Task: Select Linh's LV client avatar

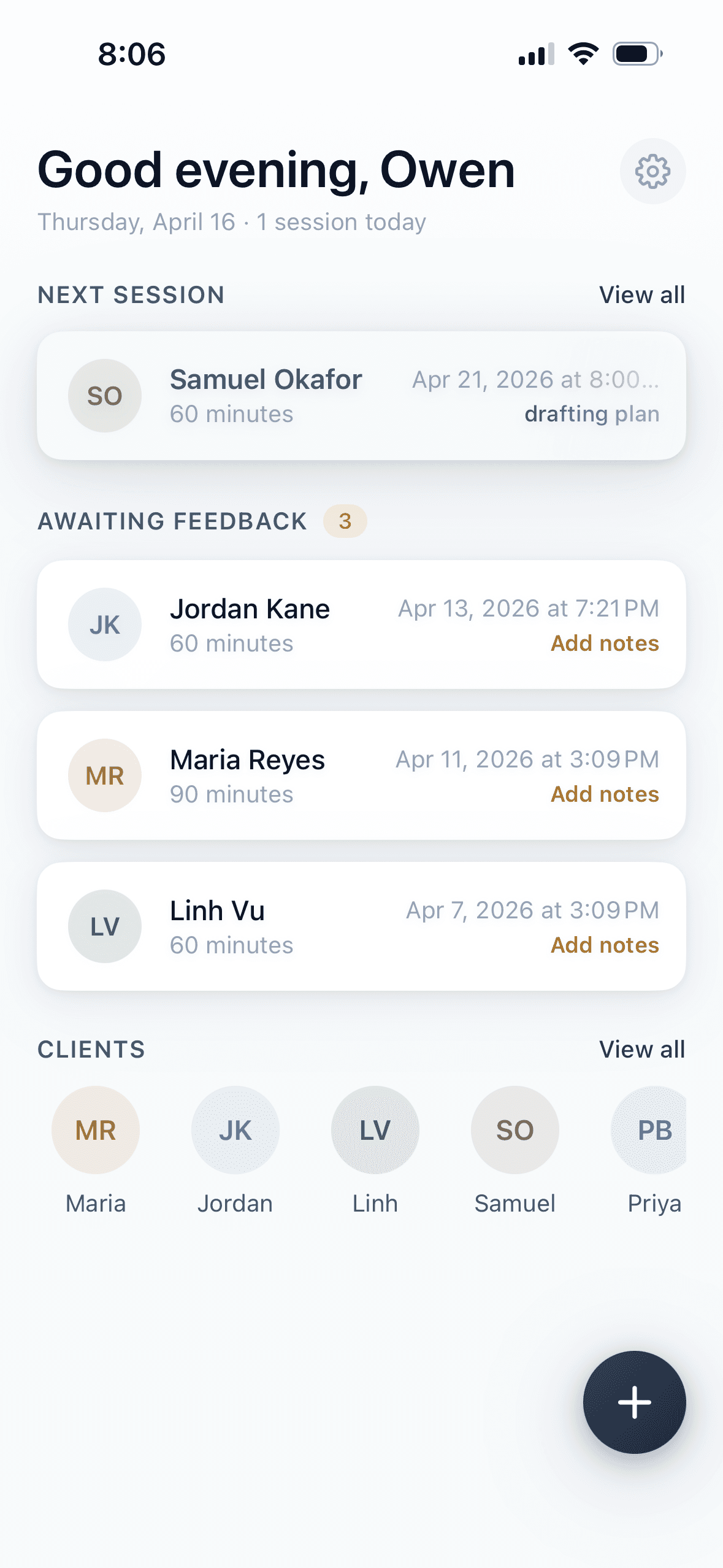Action: pyautogui.click(x=375, y=1130)
